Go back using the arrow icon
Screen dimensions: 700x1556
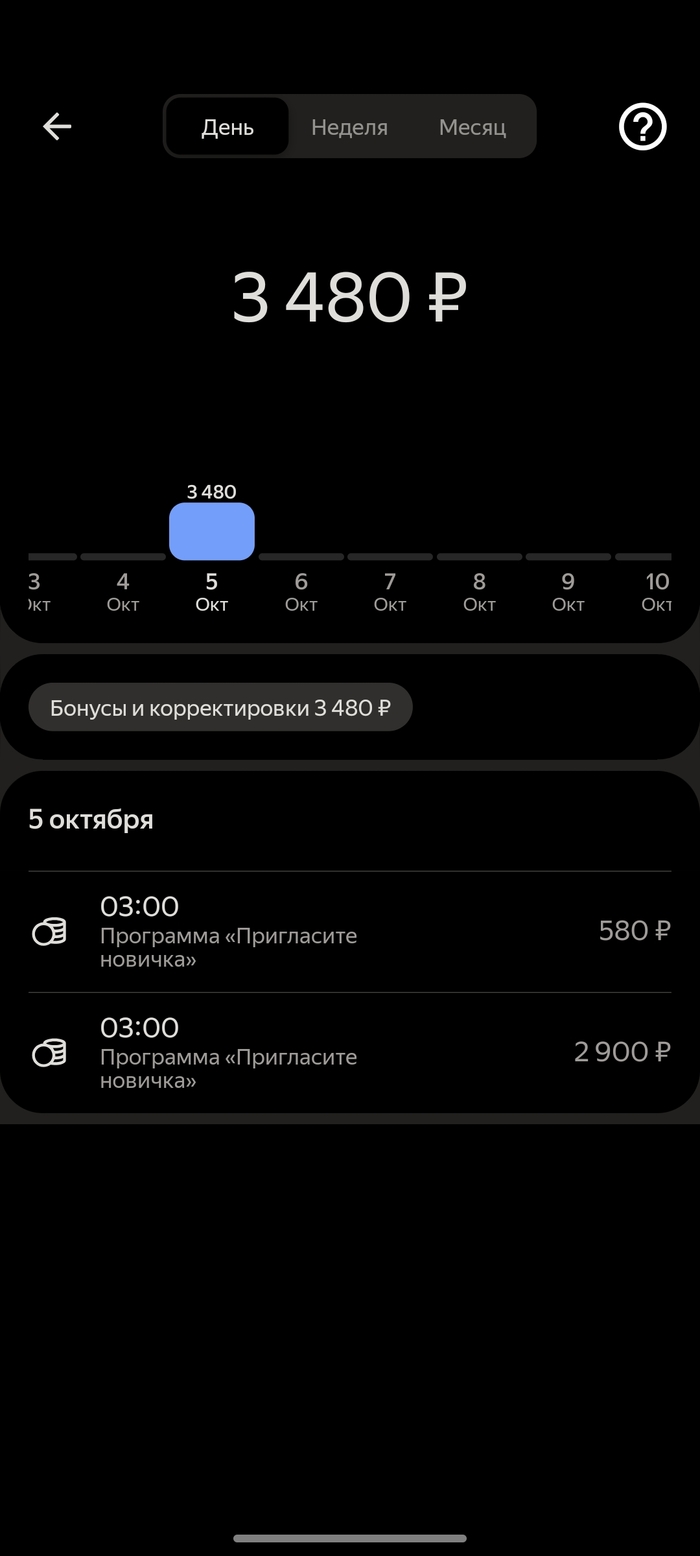tap(57, 126)
